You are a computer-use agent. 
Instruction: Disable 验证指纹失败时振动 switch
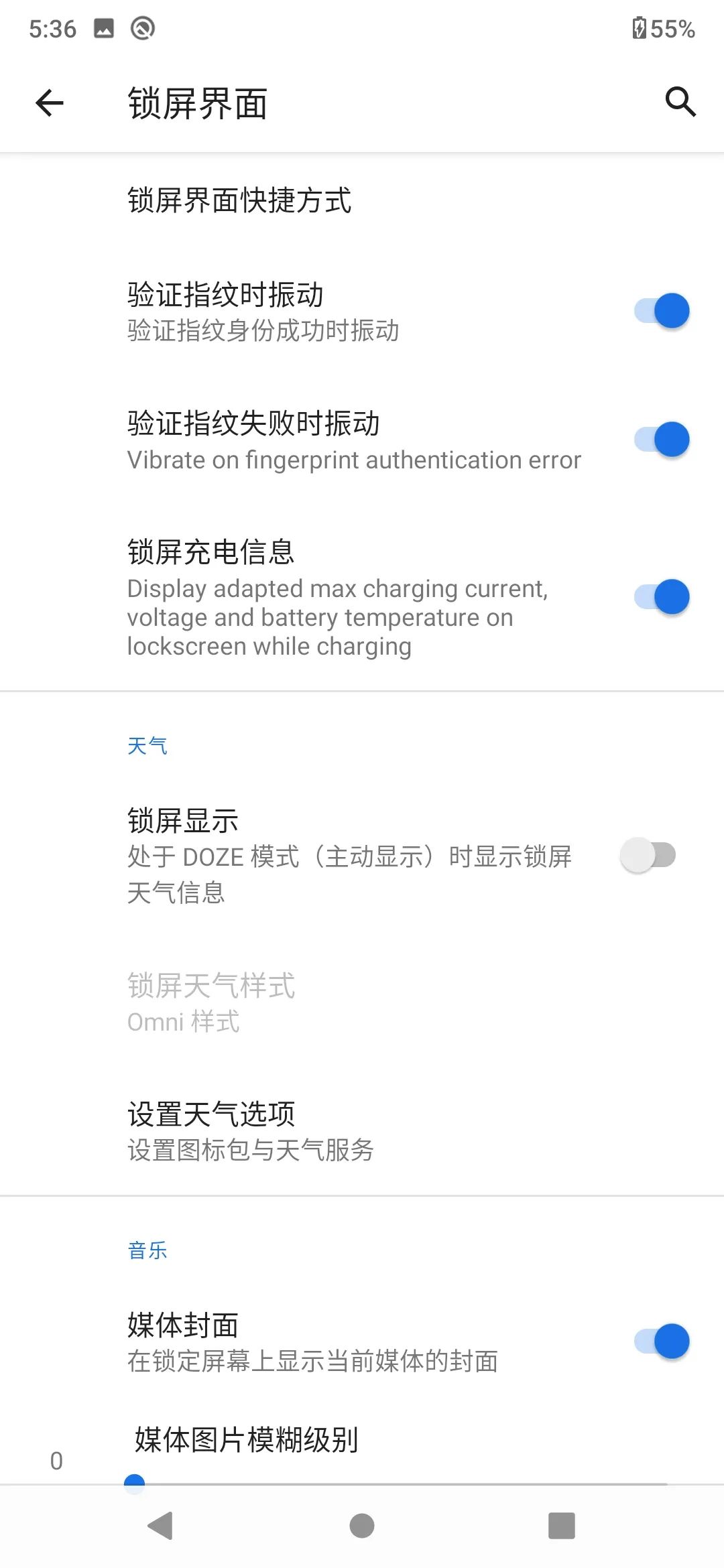coord(662,440)
